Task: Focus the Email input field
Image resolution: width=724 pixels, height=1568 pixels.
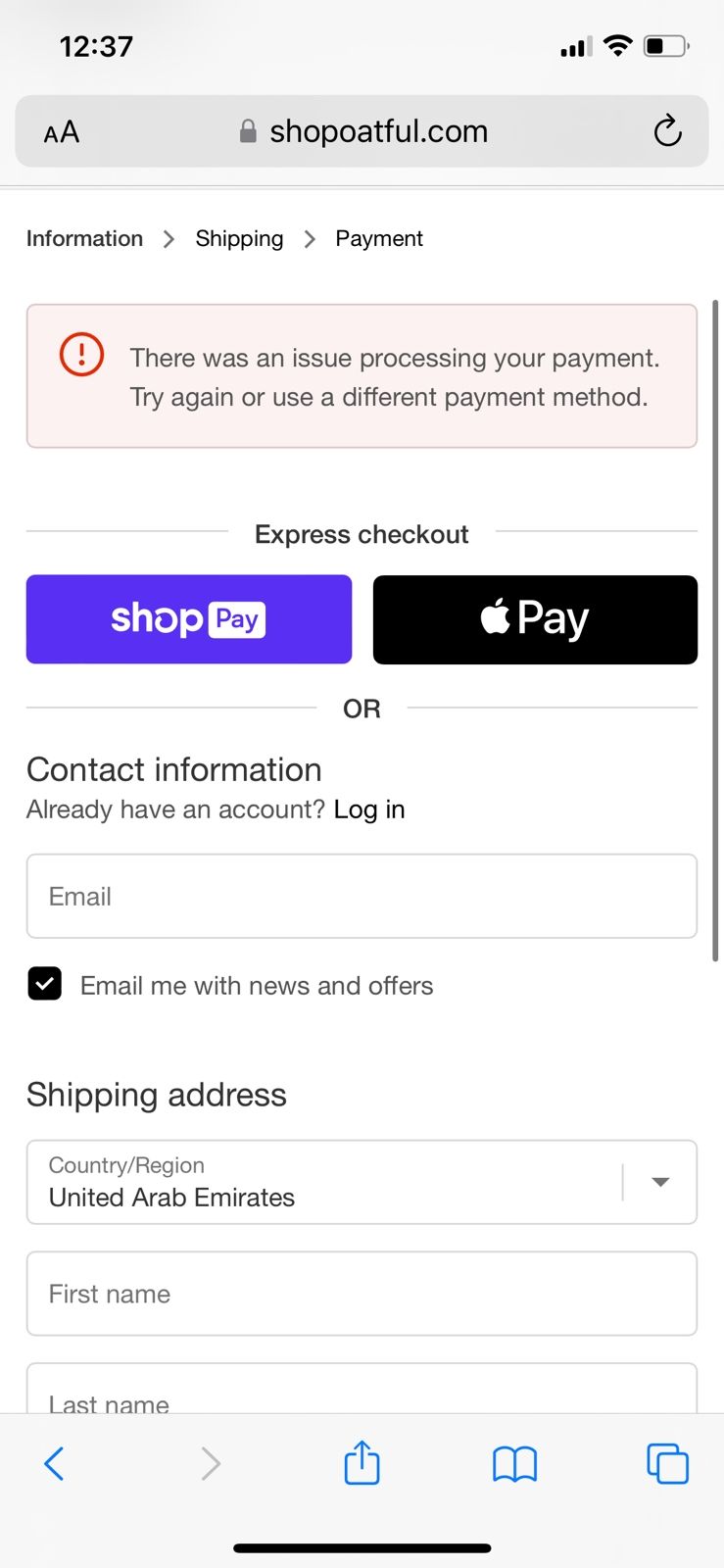Action: pyautogui.click(x=362, y=897)
